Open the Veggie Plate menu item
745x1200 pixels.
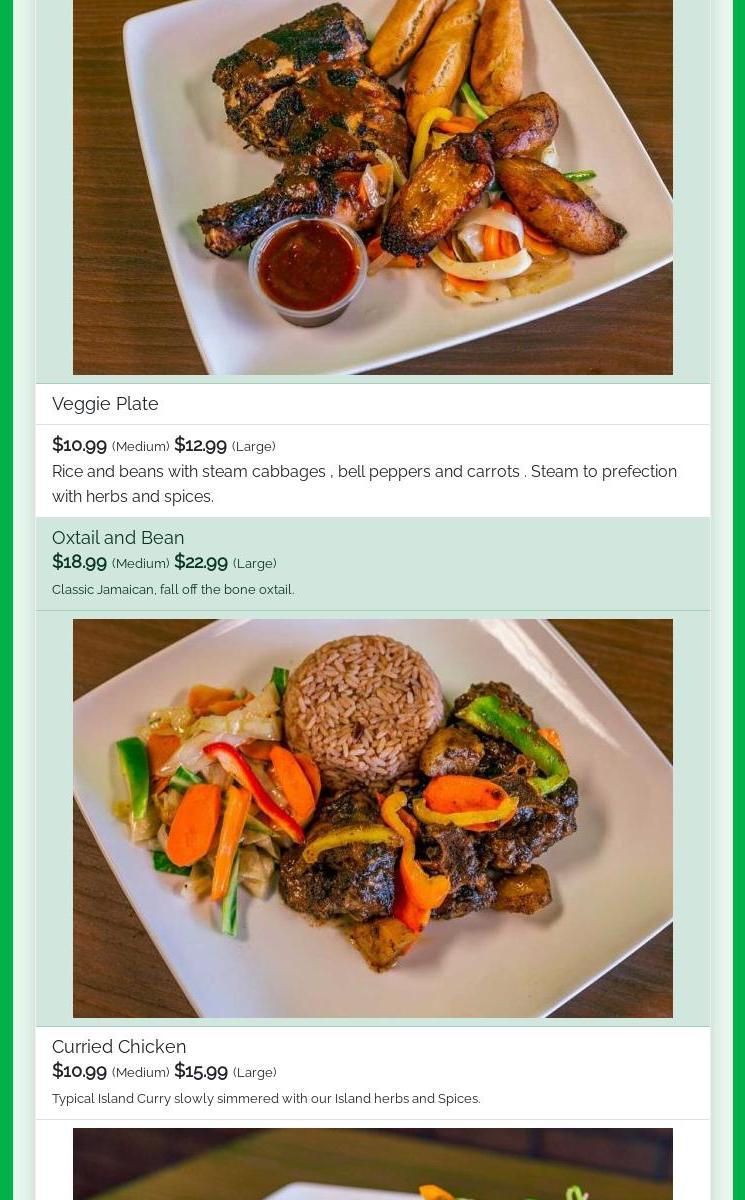point(105,404)
